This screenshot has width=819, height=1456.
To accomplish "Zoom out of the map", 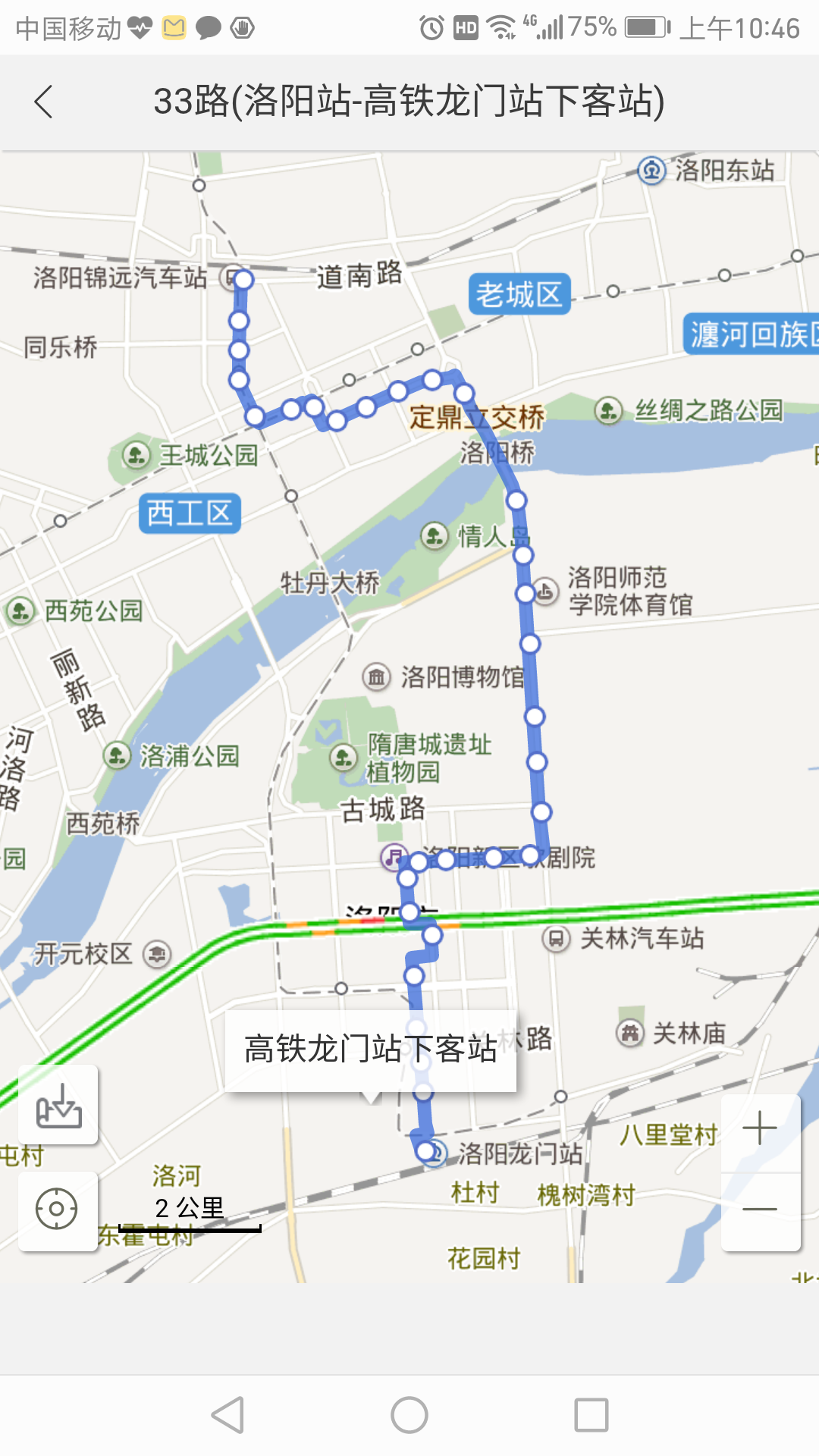I will (x=760, y=1209).
